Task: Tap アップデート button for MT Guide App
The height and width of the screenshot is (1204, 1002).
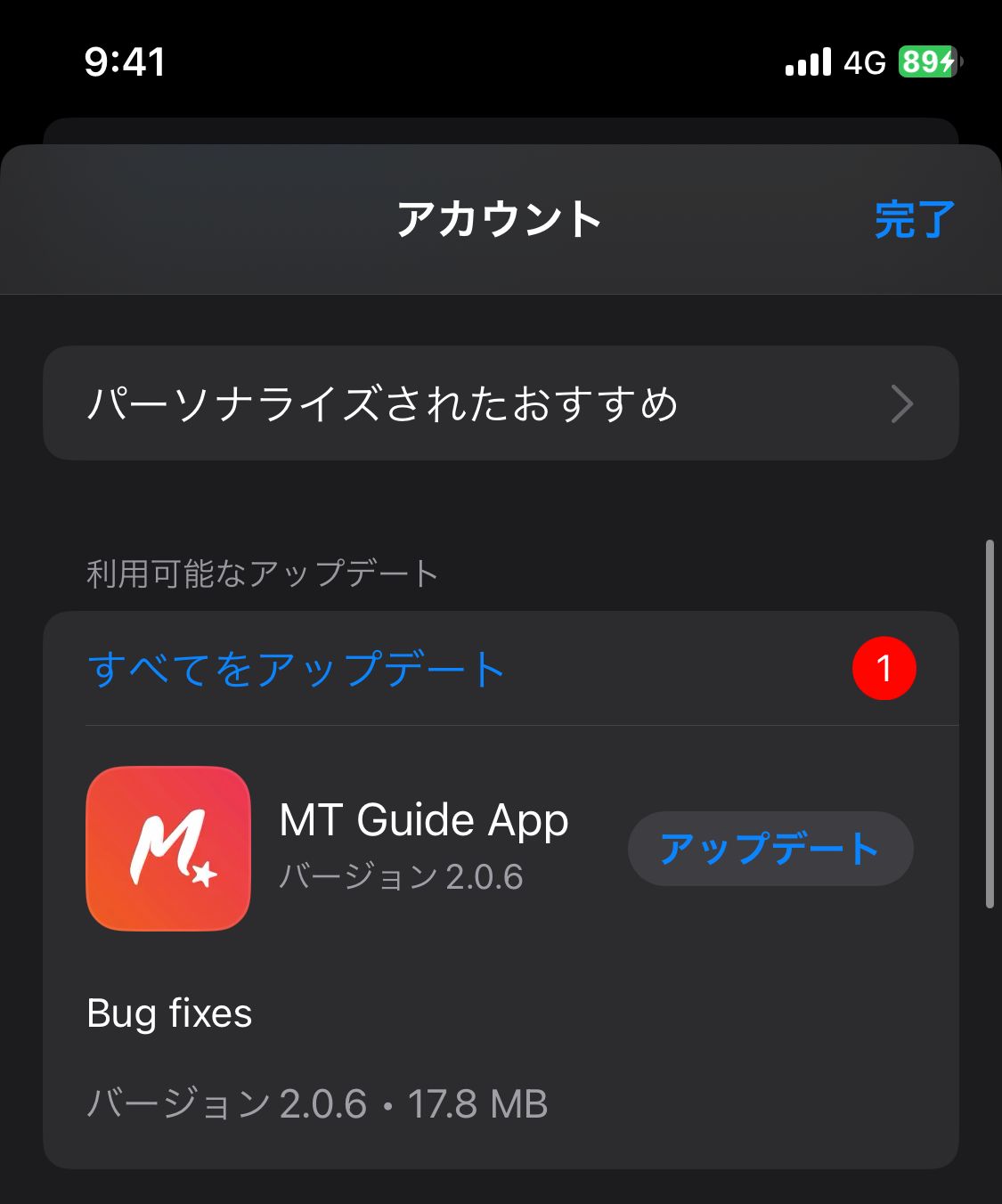Action: click(x=770, y=849)
